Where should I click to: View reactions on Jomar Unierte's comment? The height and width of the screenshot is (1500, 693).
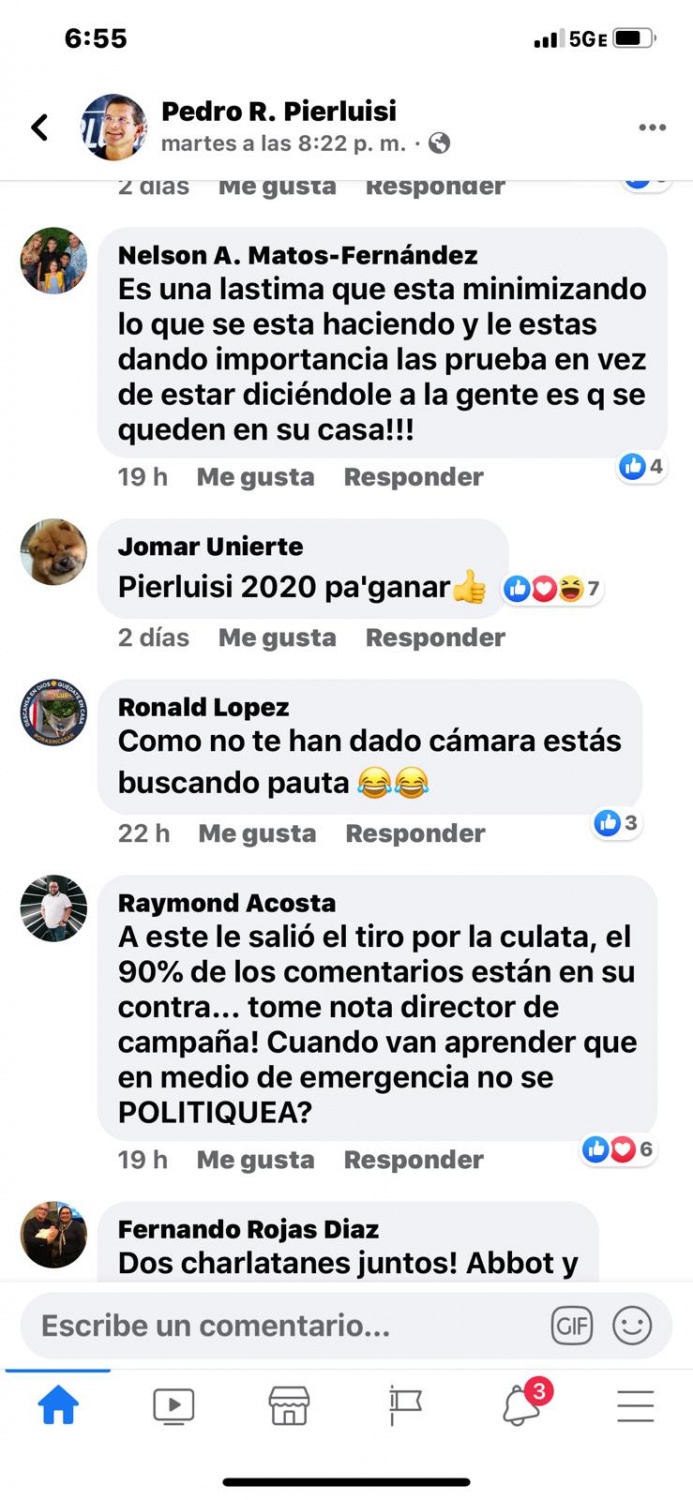553,589
